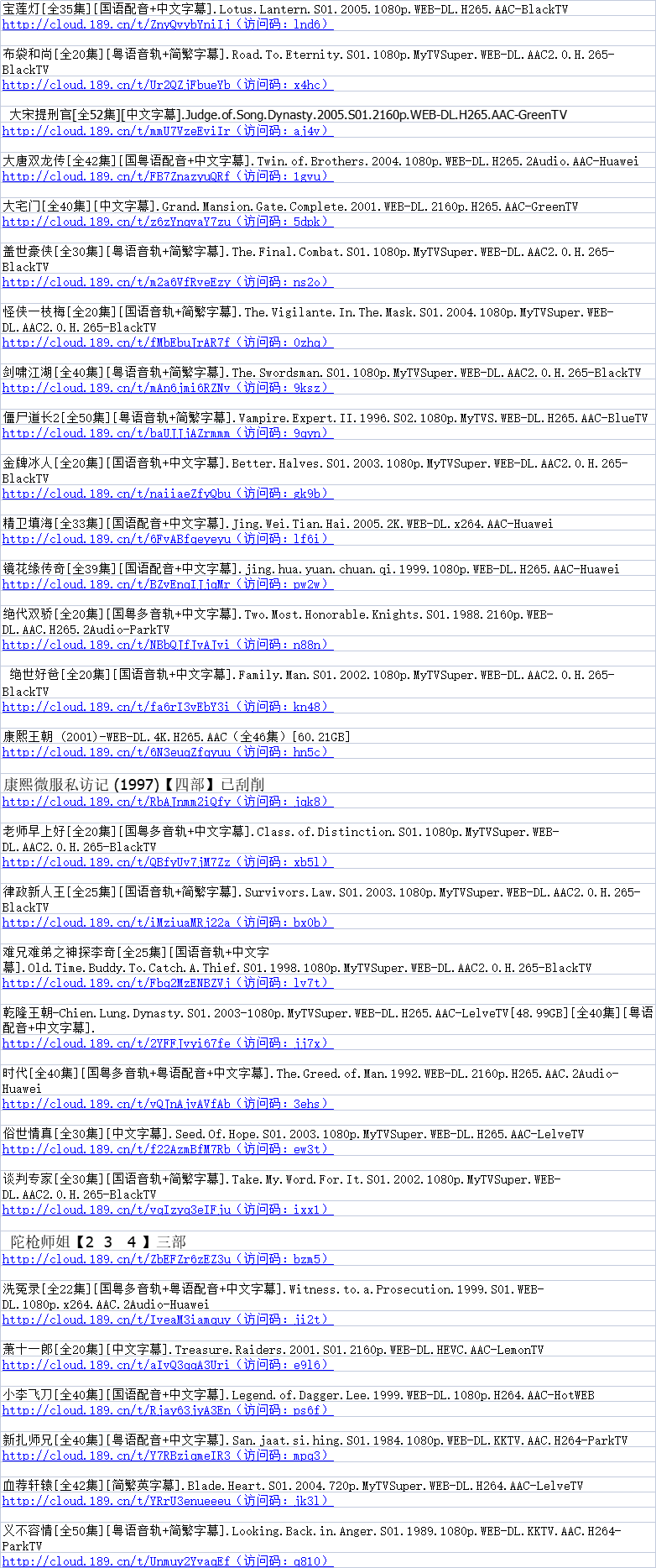This screenshot has width=656, height=1568.
Task: Tap the 义不容情 cloud link
Action: 166,1561
